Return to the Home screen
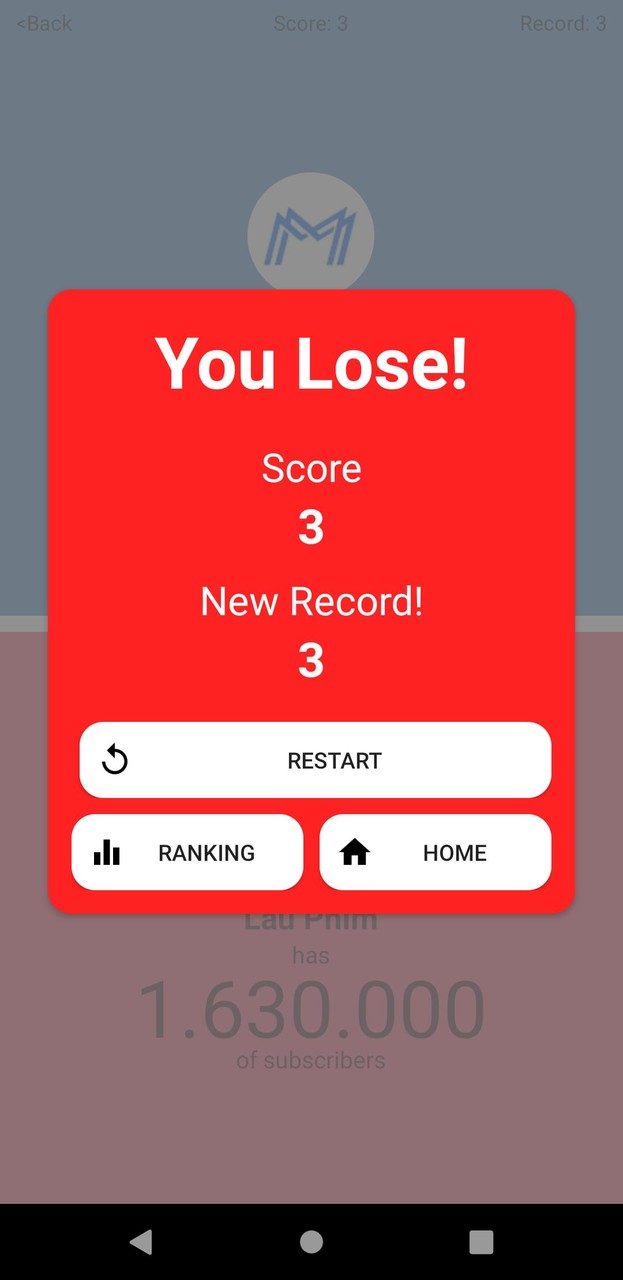Screen dimensions: 623x1280 click(x=435, y=852)
